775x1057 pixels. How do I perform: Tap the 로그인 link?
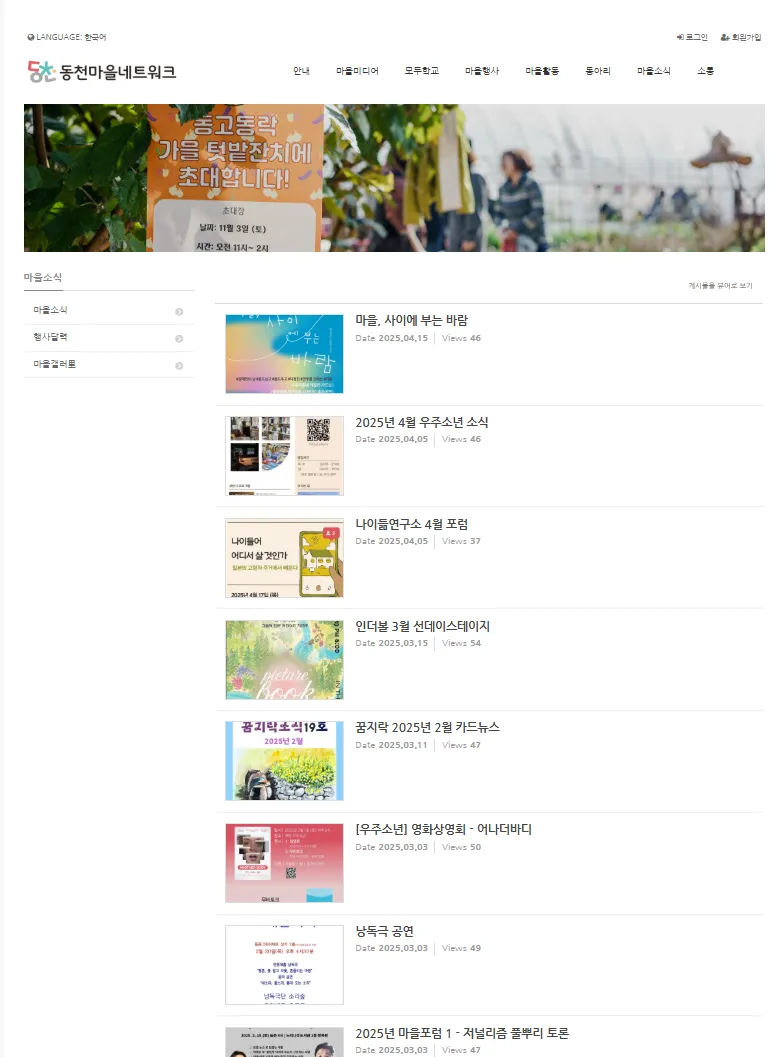coord(693,37)
